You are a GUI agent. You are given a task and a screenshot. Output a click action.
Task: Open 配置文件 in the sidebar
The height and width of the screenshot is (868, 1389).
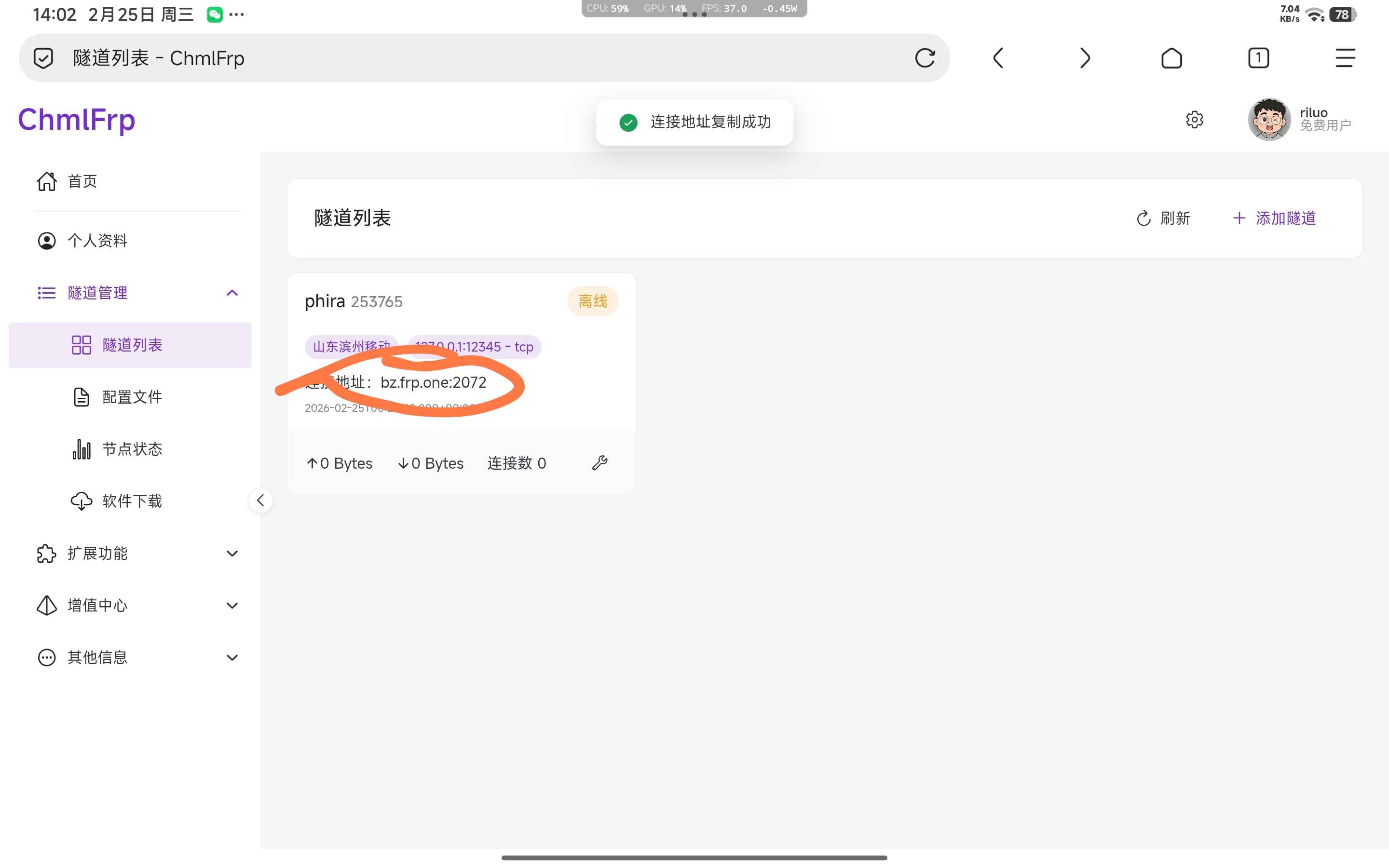point(132,397)
